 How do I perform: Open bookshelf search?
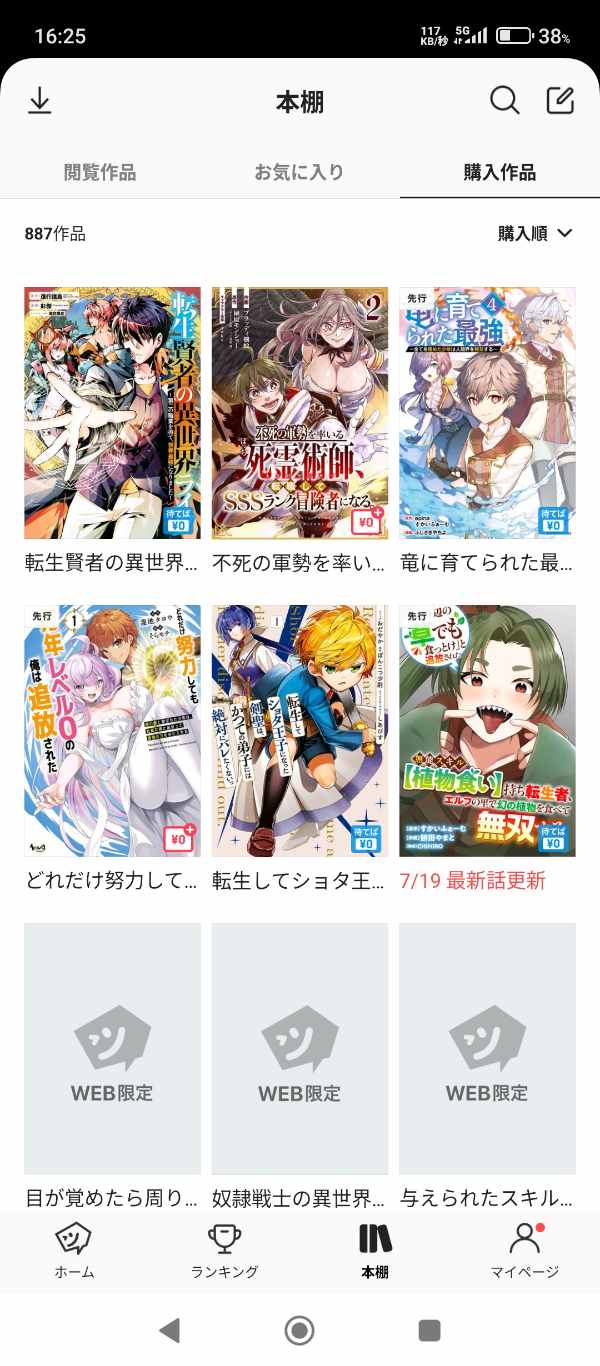click(x=504, y=101)
